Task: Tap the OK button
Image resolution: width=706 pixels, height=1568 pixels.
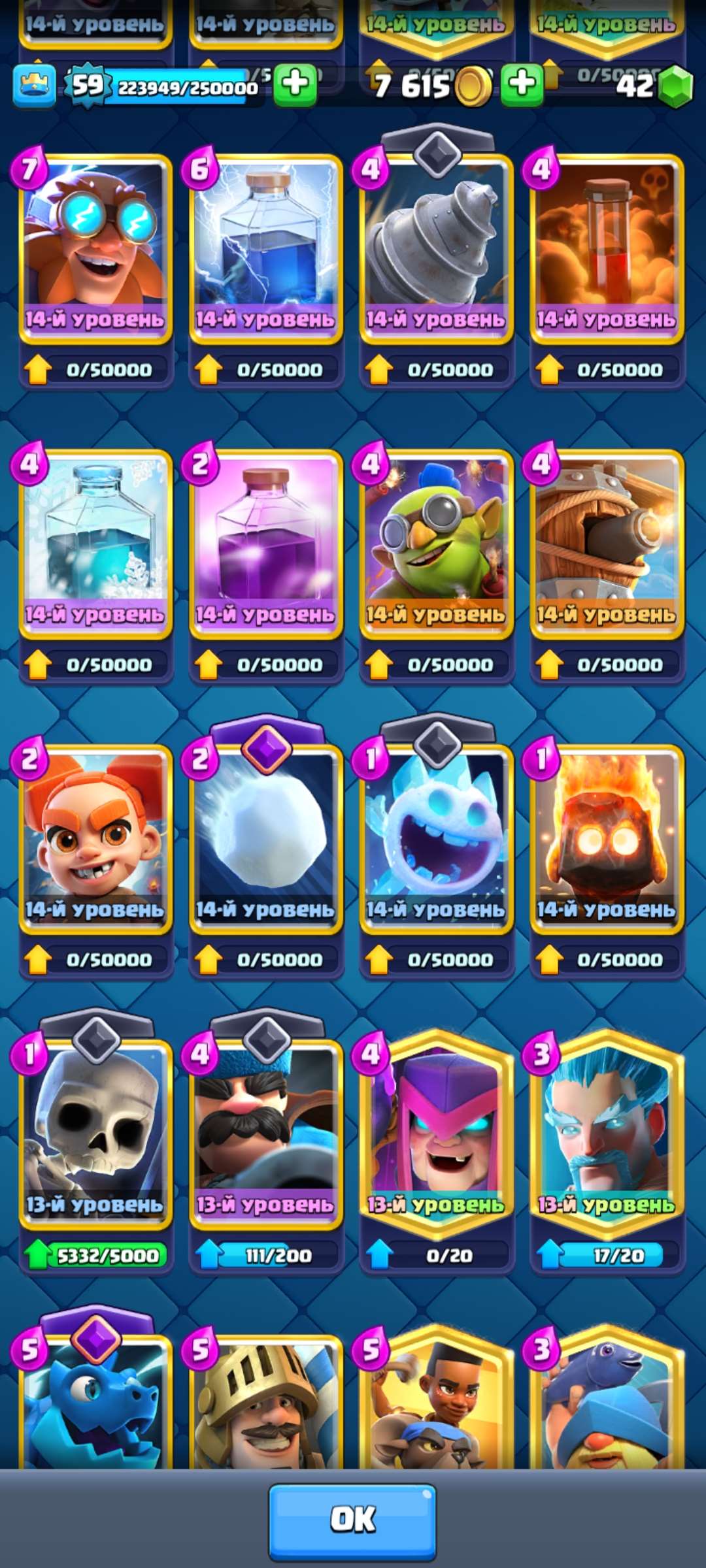Action: click(352, 1521)
